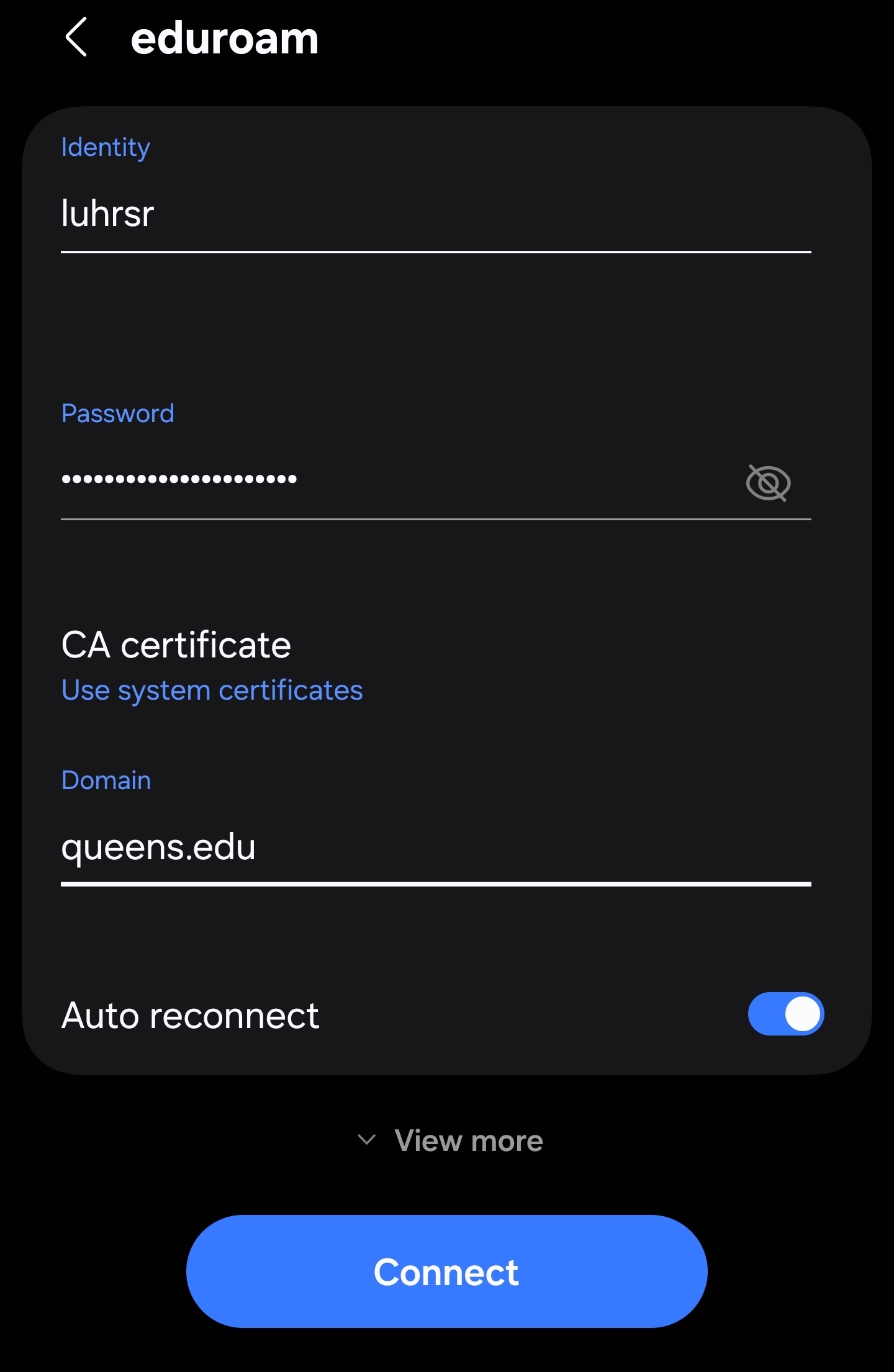Turn off the Auto reconnect switch
Screen dimensions: 894x1372
pos(785,1014)
